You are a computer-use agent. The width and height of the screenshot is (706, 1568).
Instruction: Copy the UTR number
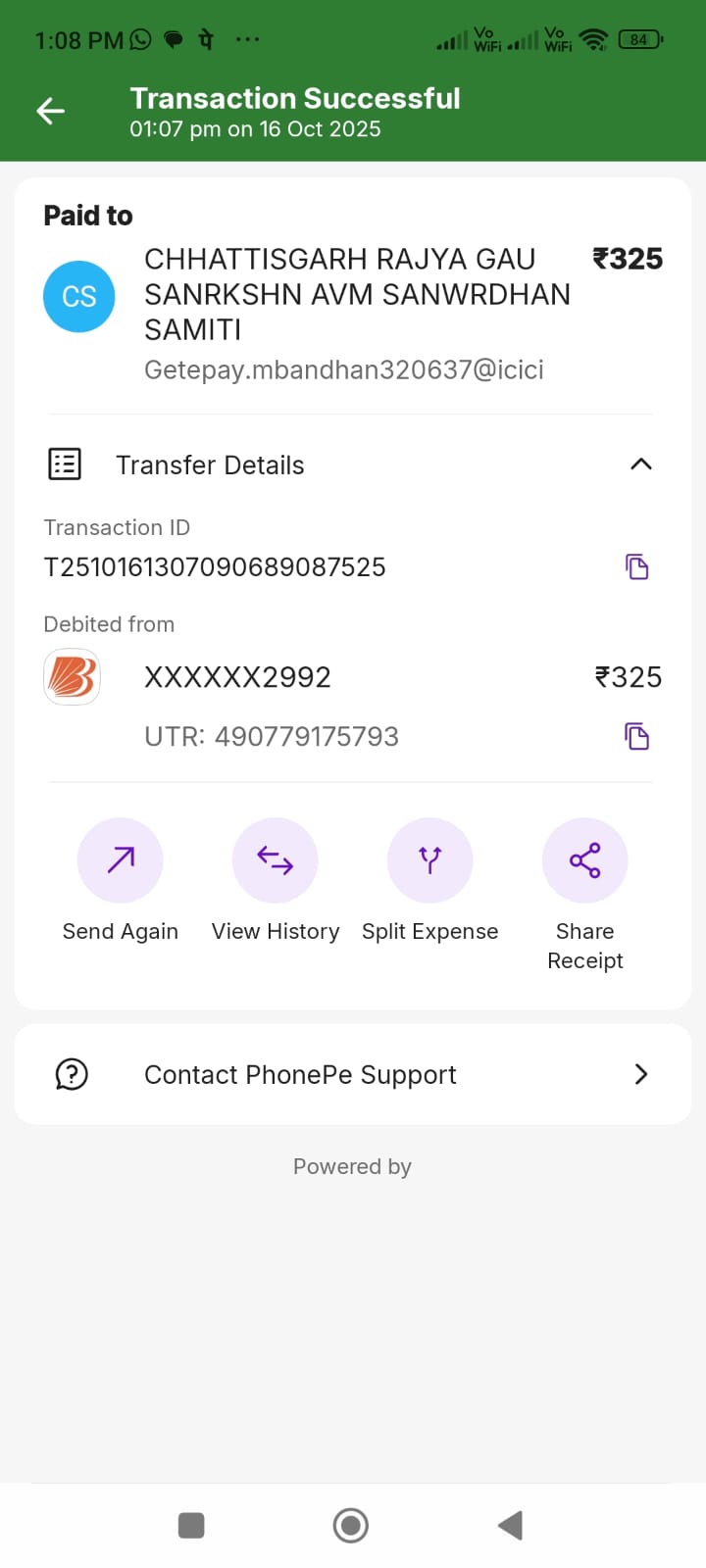click(x=637, y=736)
